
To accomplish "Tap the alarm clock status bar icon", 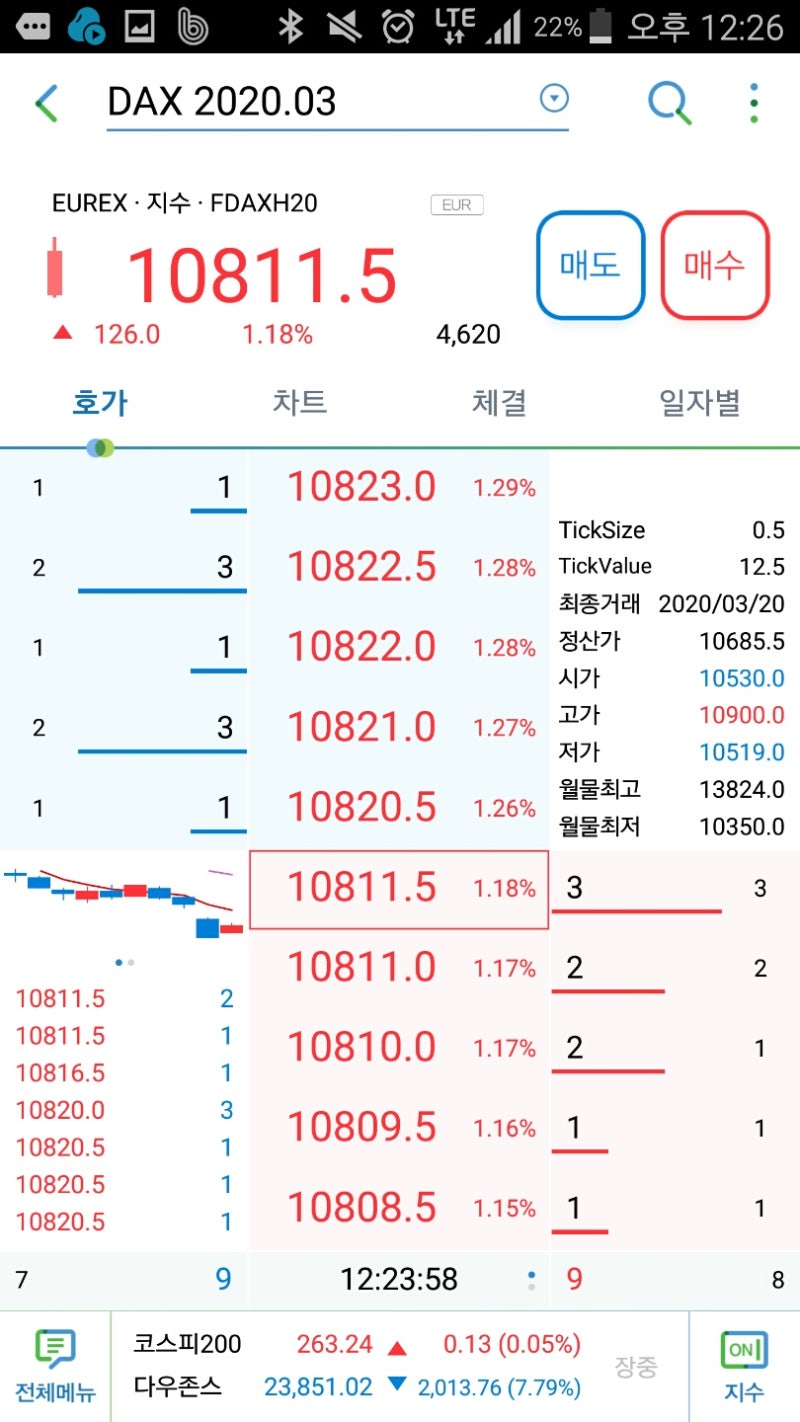I will 395,25.
